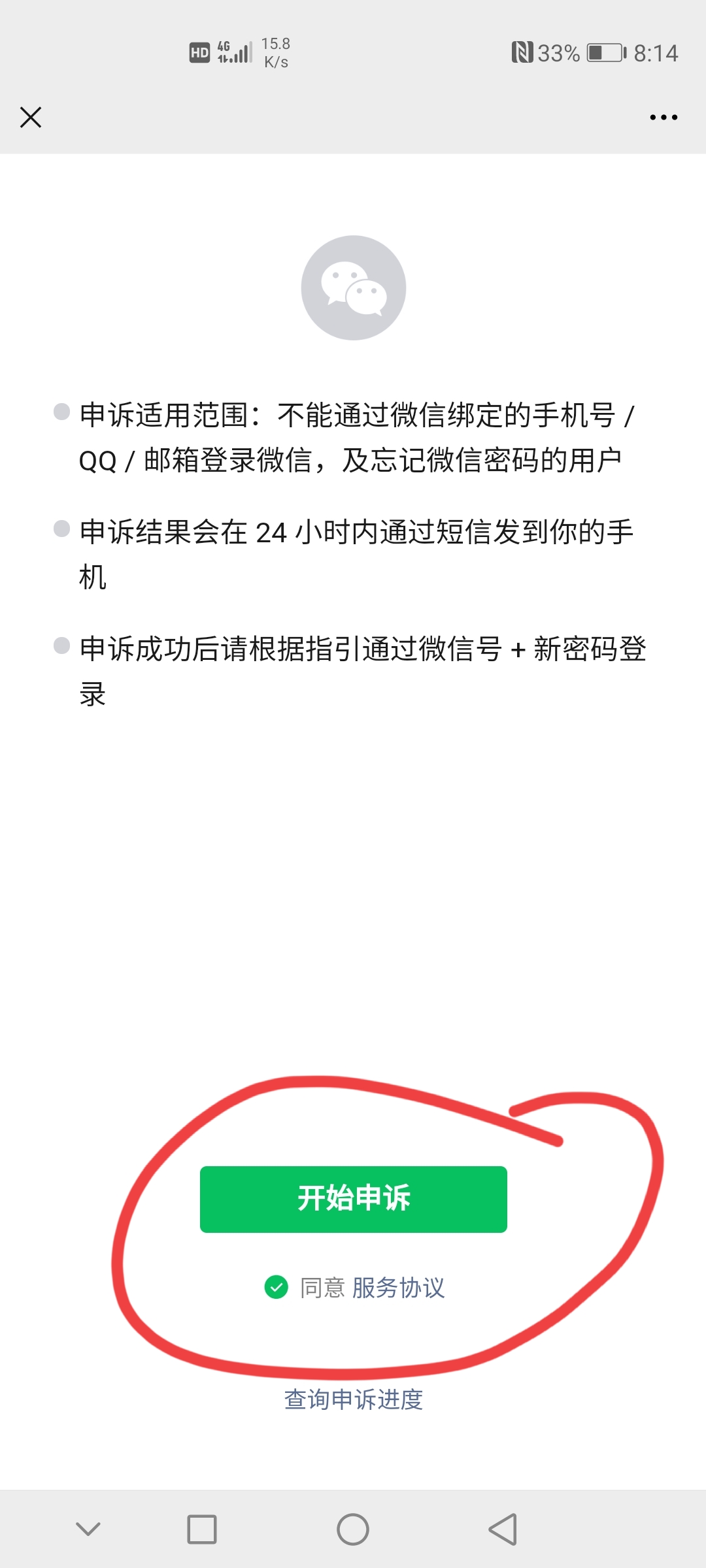Screen dimensions: 706x1568
Task: Tap the WeChat logo icon
Action: pos(353,287)
